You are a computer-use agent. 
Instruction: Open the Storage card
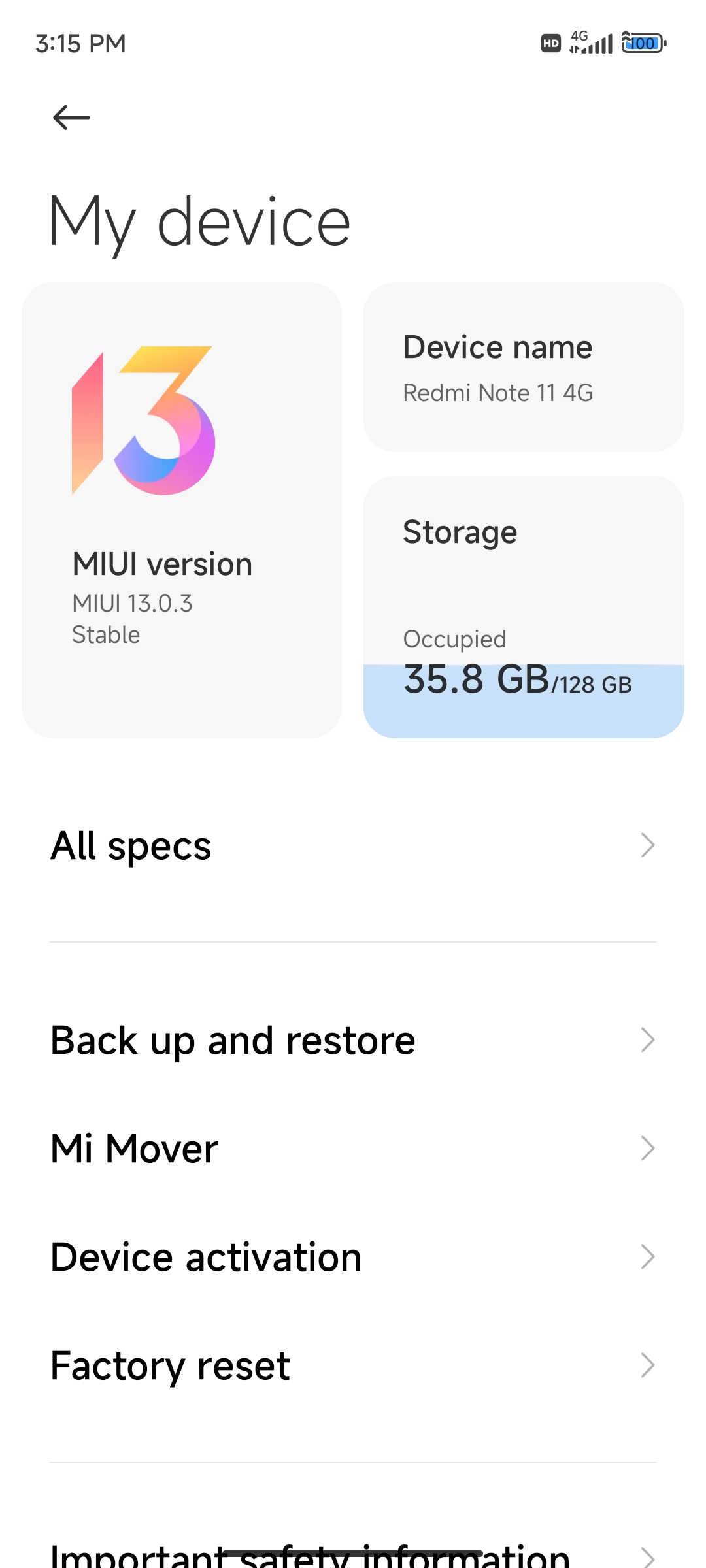[524, 607]
